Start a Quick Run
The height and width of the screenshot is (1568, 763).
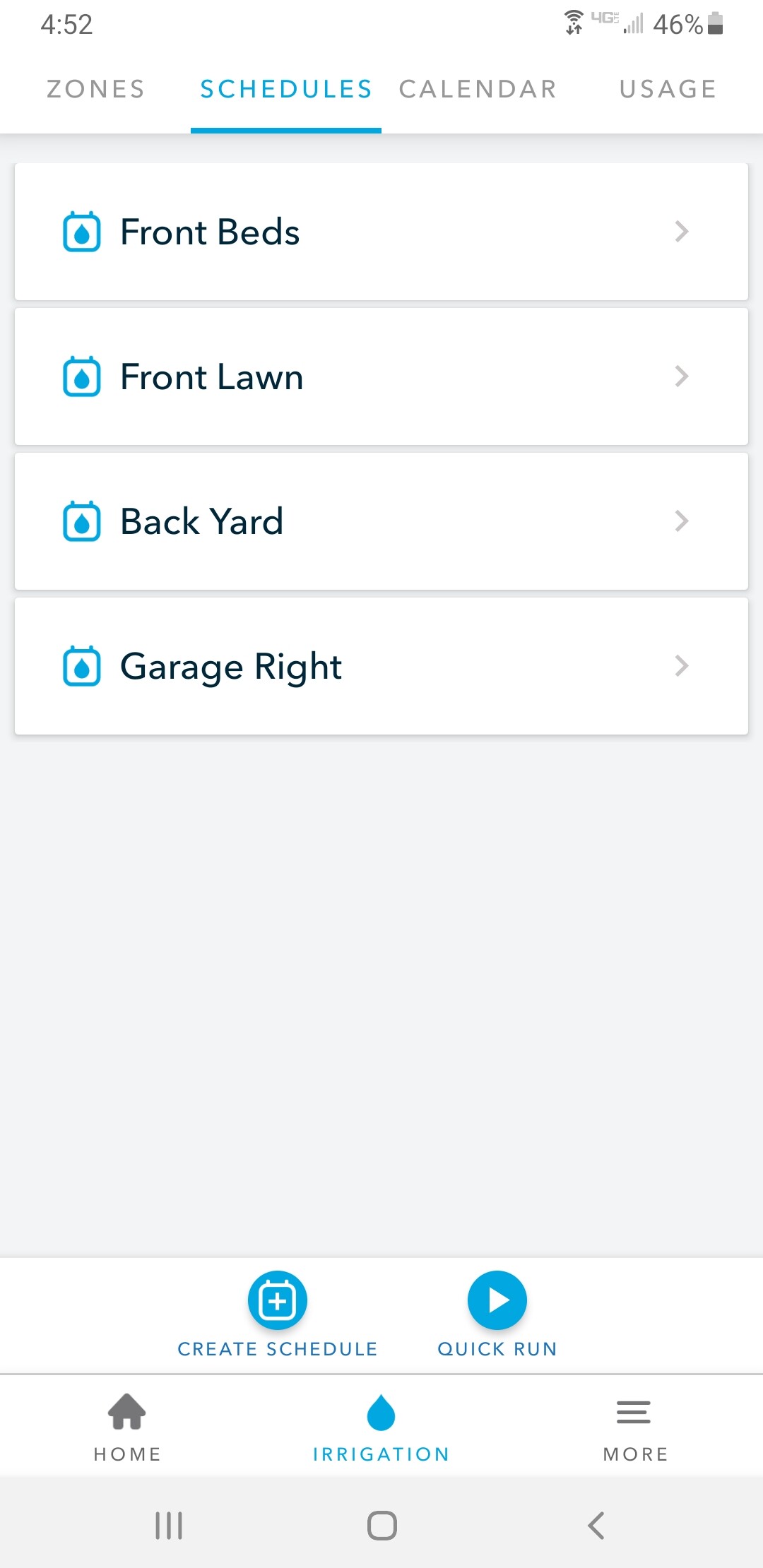(x=497, y=1314)
